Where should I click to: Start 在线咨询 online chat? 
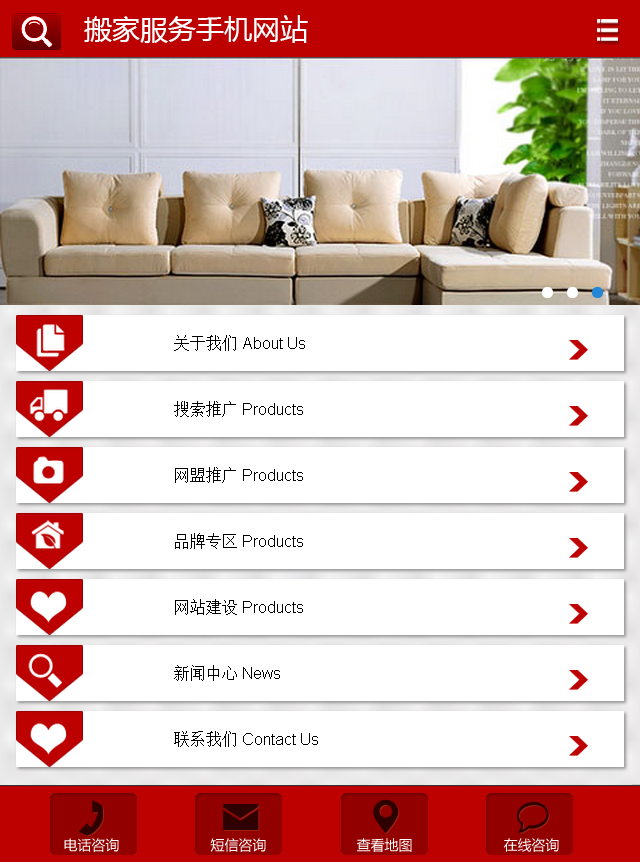click(x=530, y=825)
